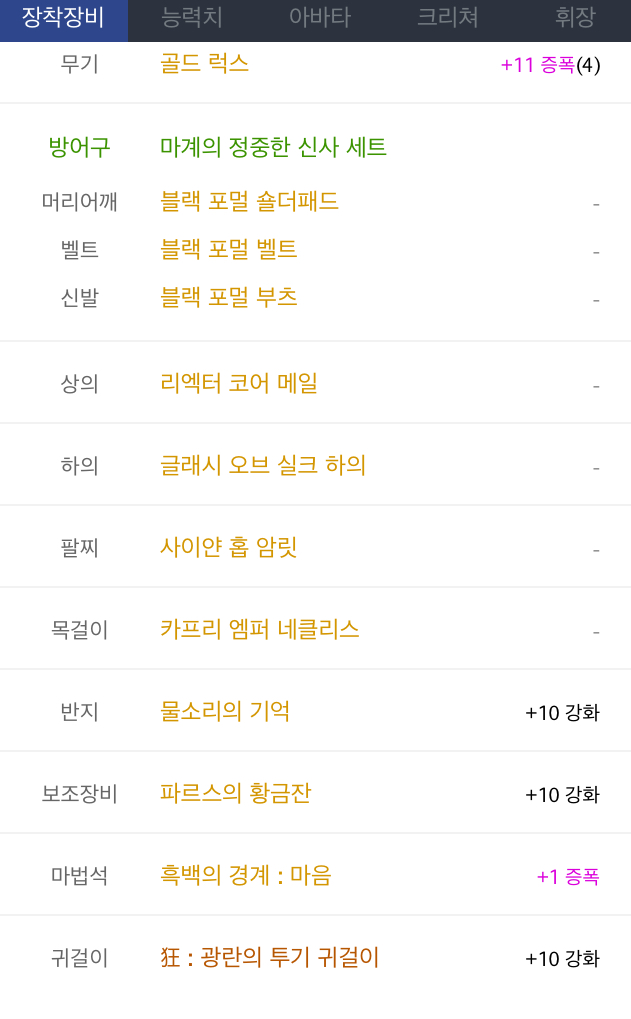
Task: Open 리엑터 코어 메일 top armor
Action: coord(239,383)
